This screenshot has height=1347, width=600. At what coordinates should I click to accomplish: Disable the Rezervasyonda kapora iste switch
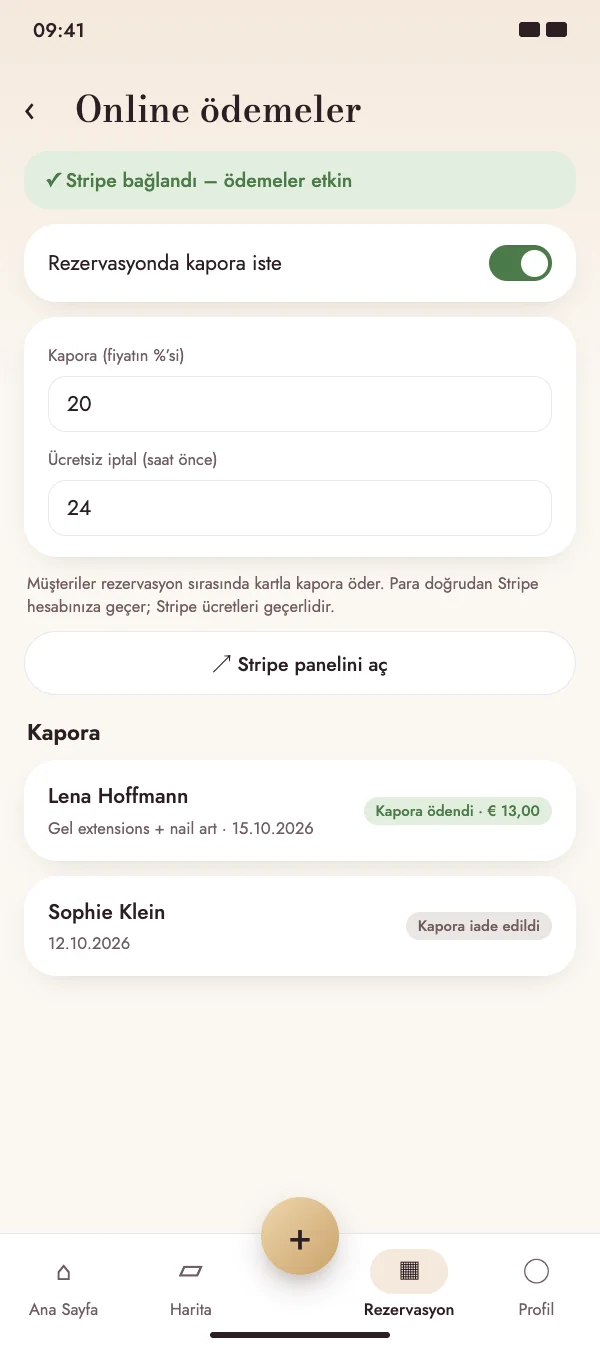click(x=520, y=263)
